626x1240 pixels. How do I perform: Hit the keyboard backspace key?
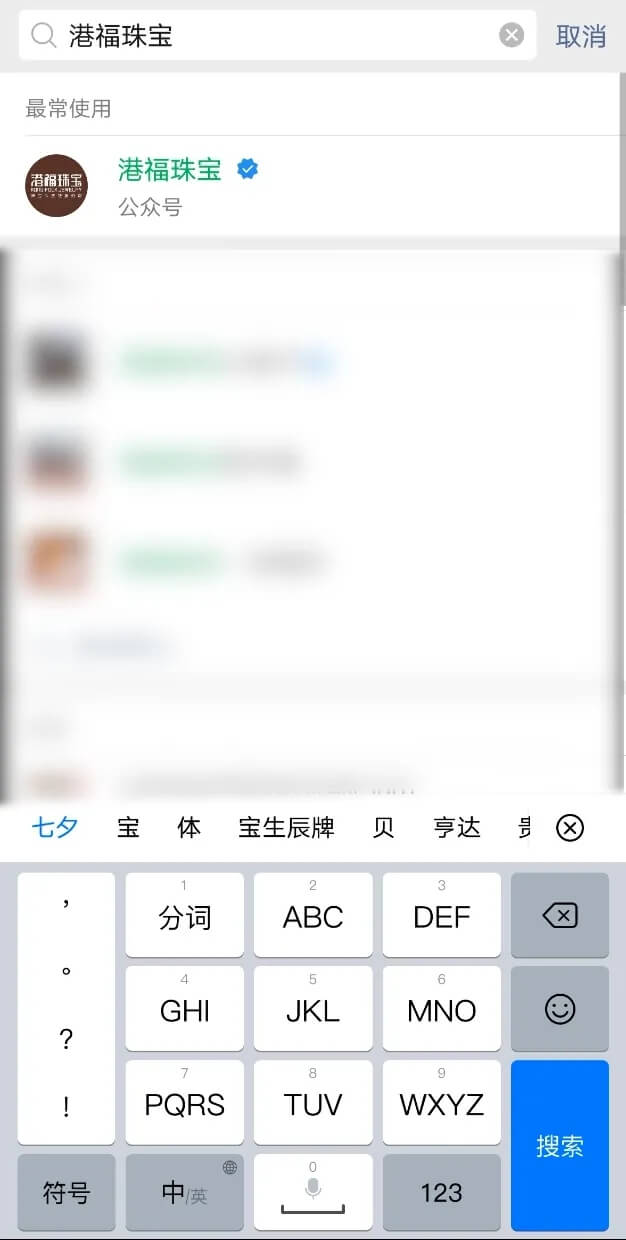[559, 915]
